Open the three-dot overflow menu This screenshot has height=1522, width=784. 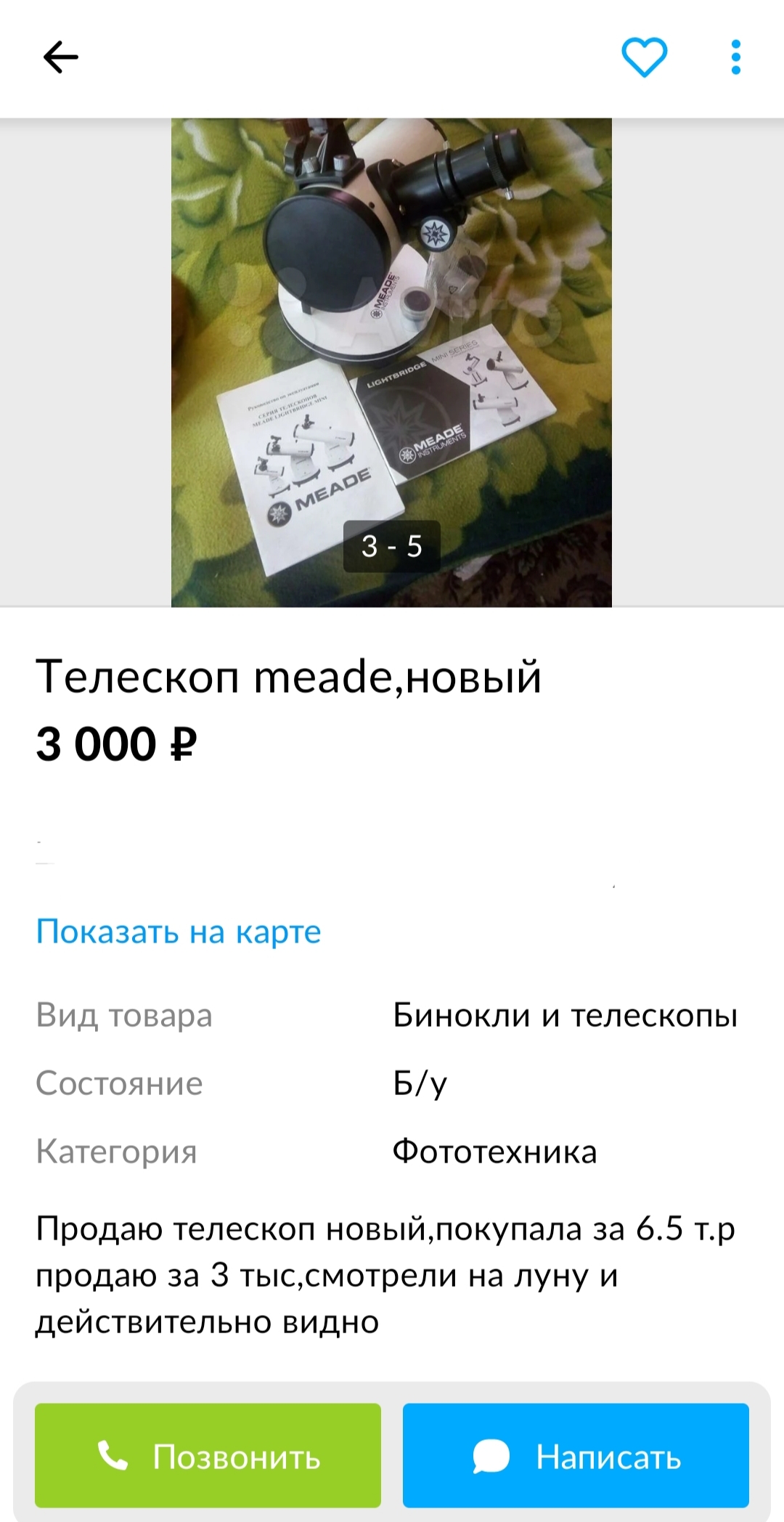(x=735, y=57)
